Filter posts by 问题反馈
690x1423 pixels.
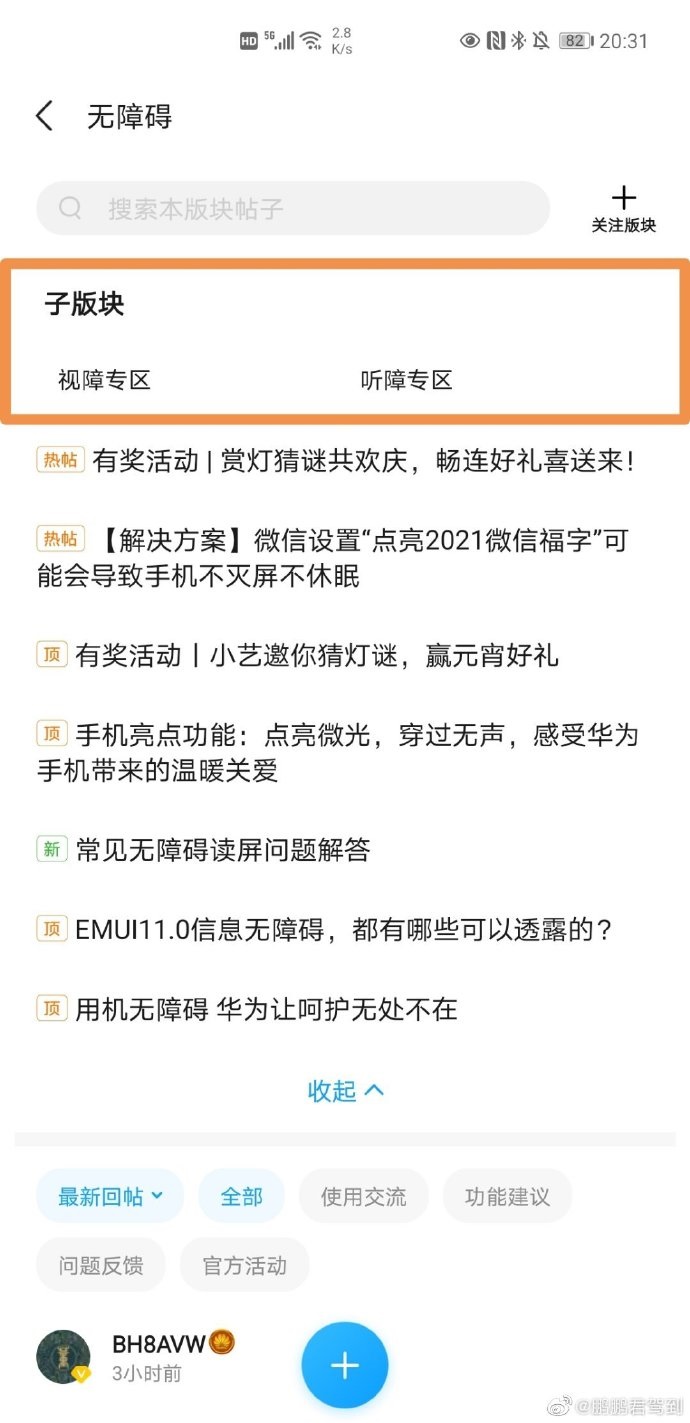(101, 1265)
